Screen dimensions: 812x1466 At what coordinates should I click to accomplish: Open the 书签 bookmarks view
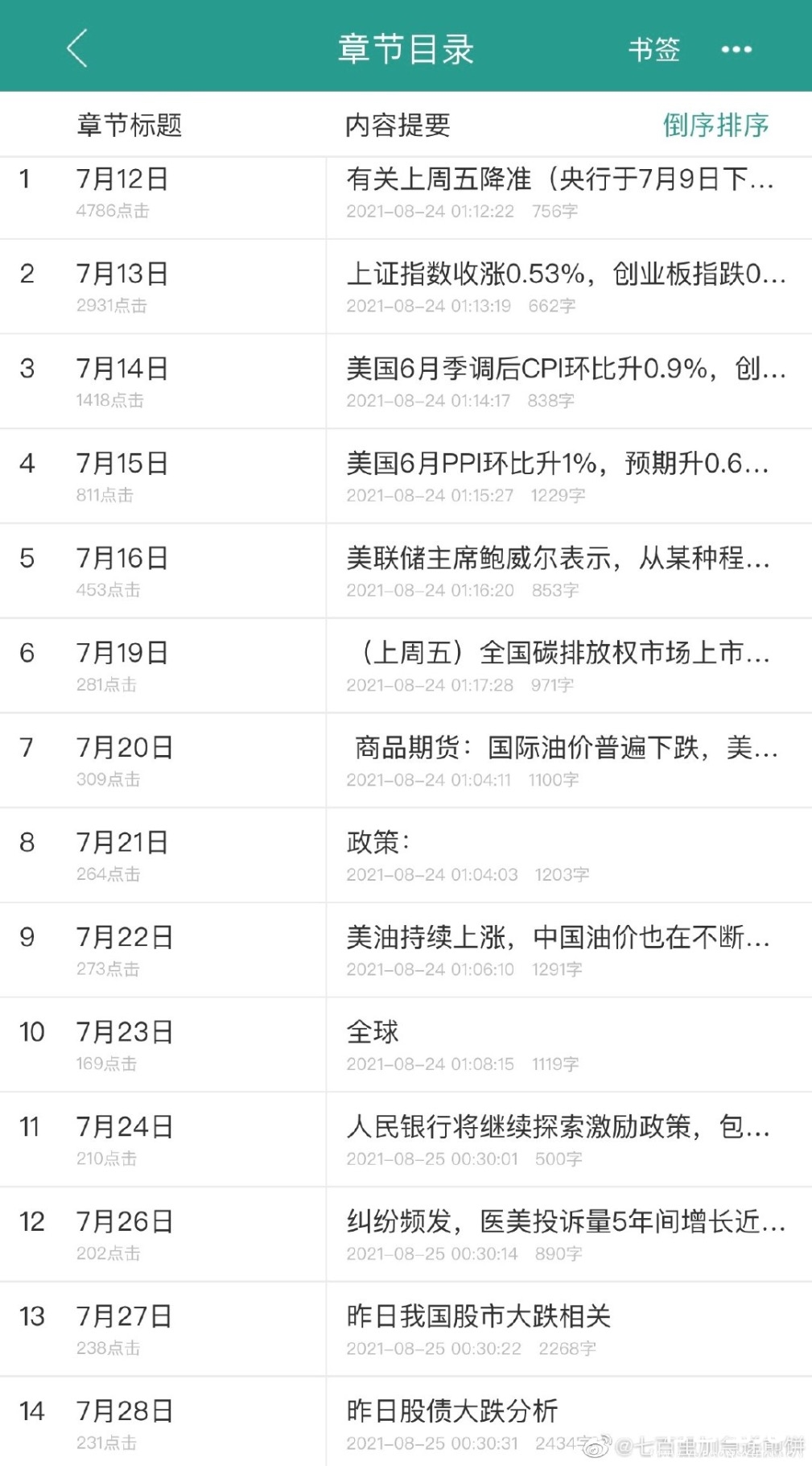coord(653,49)
